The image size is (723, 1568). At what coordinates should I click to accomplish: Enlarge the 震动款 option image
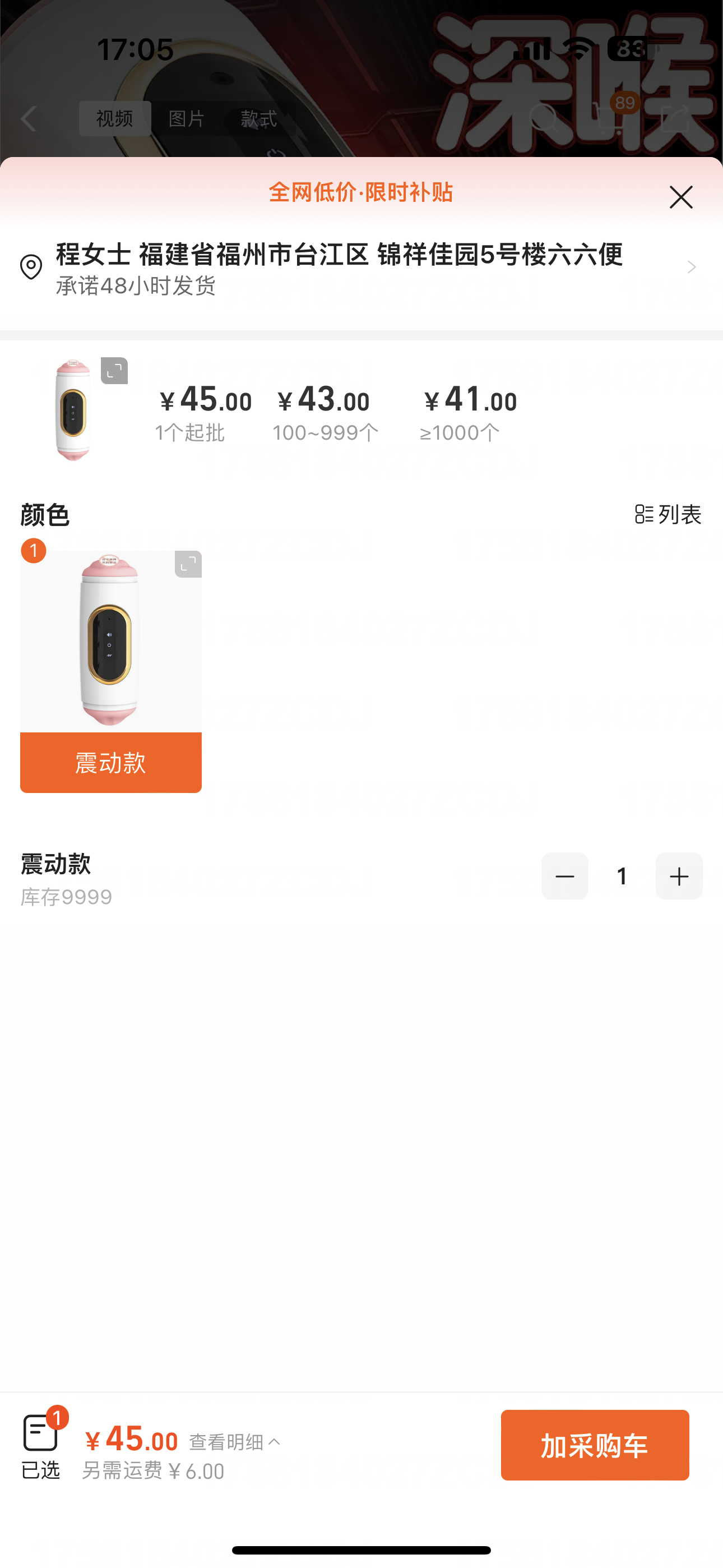(x=188, y=564)
